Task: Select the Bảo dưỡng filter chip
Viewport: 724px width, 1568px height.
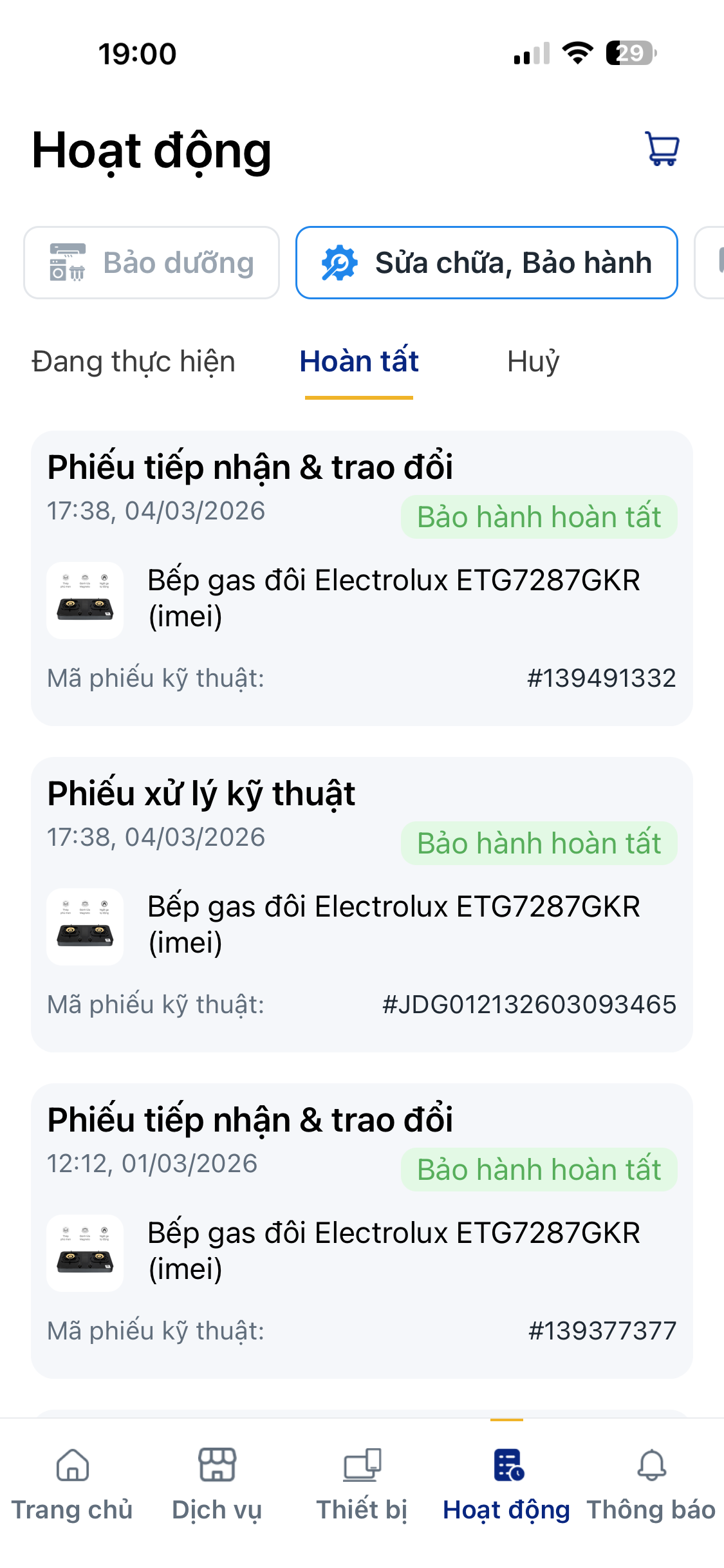Action: 152,263
